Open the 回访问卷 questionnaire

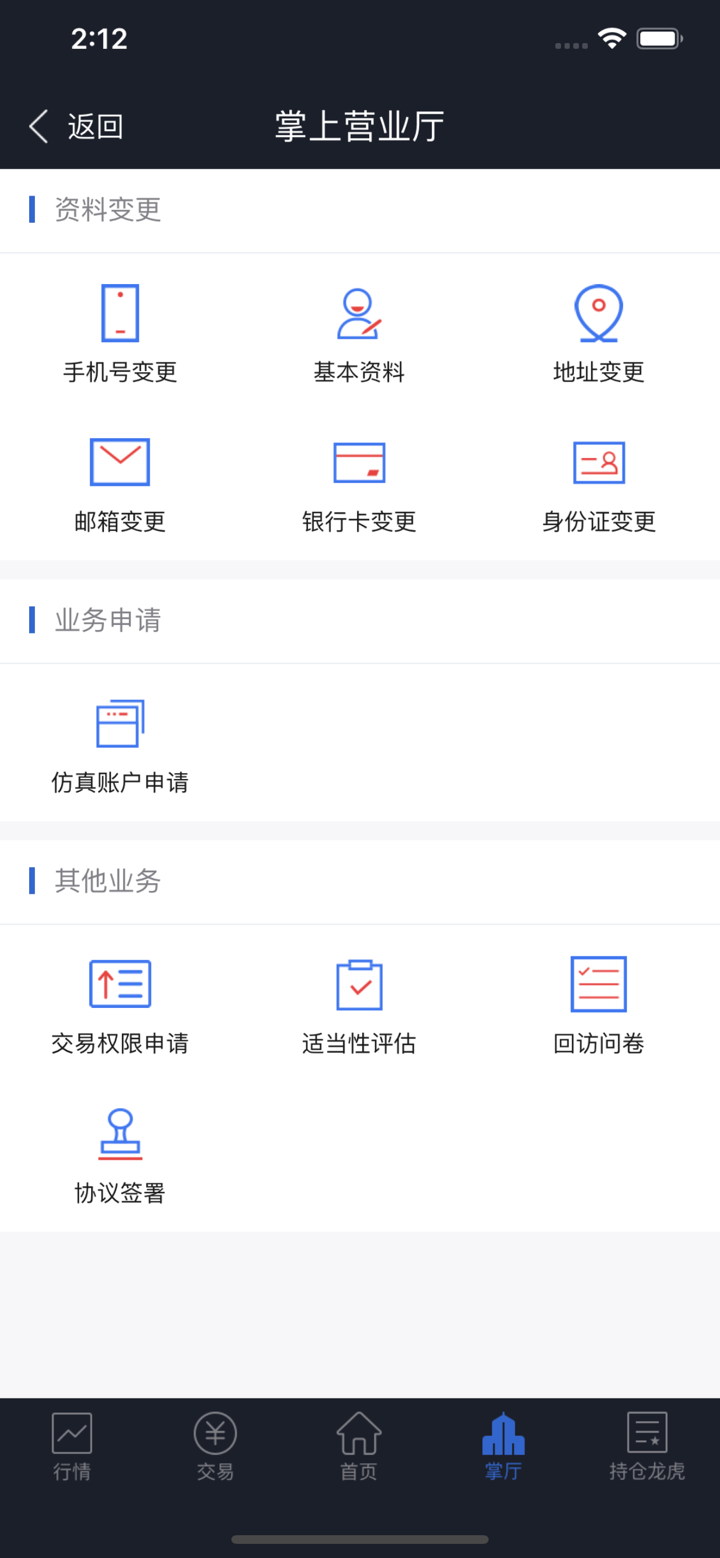tap(599, 1005)
